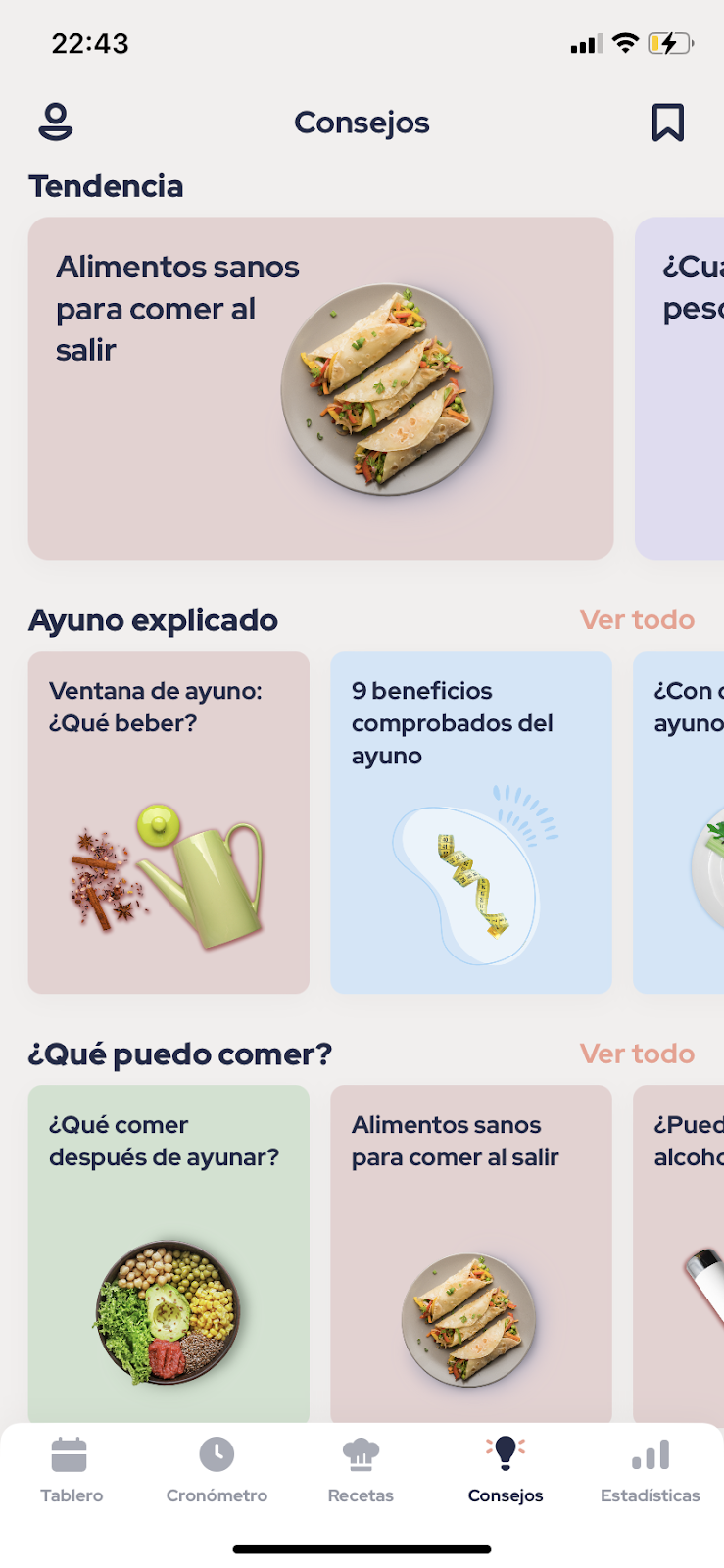Open the profile icon

(56, 122)
